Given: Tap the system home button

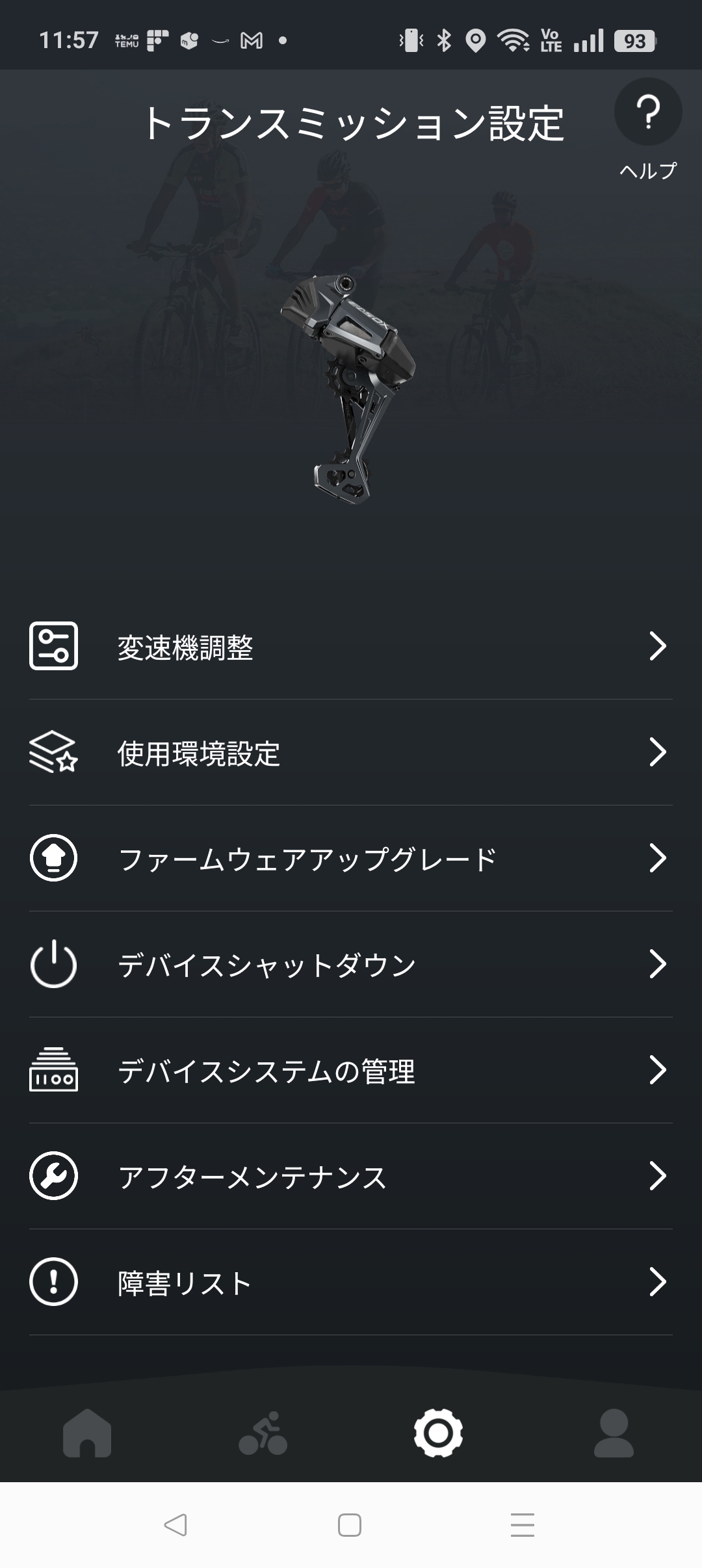Looking at the screenshot, I should click(350, 1524).
